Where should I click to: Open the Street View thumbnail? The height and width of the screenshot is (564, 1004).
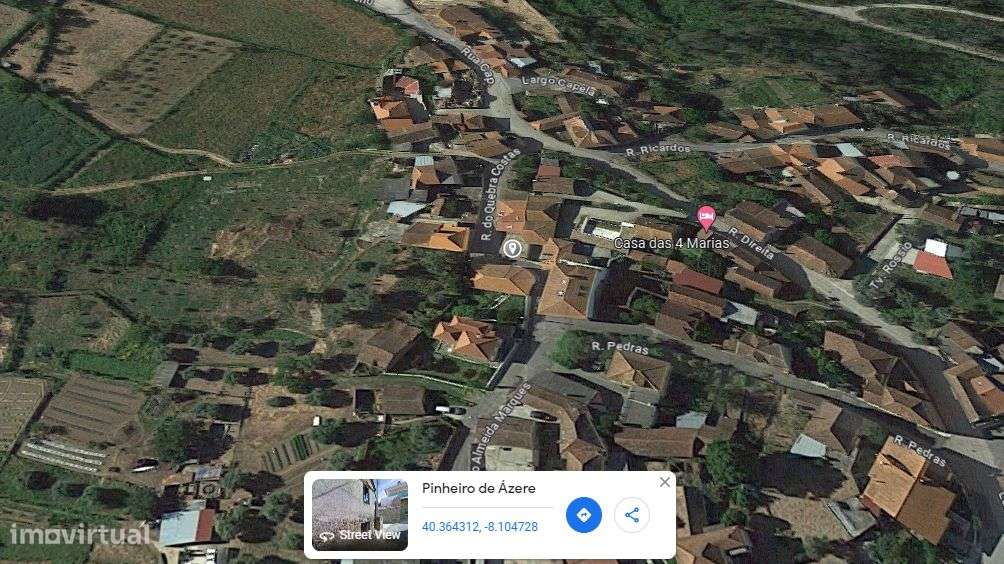coord(359,515)
